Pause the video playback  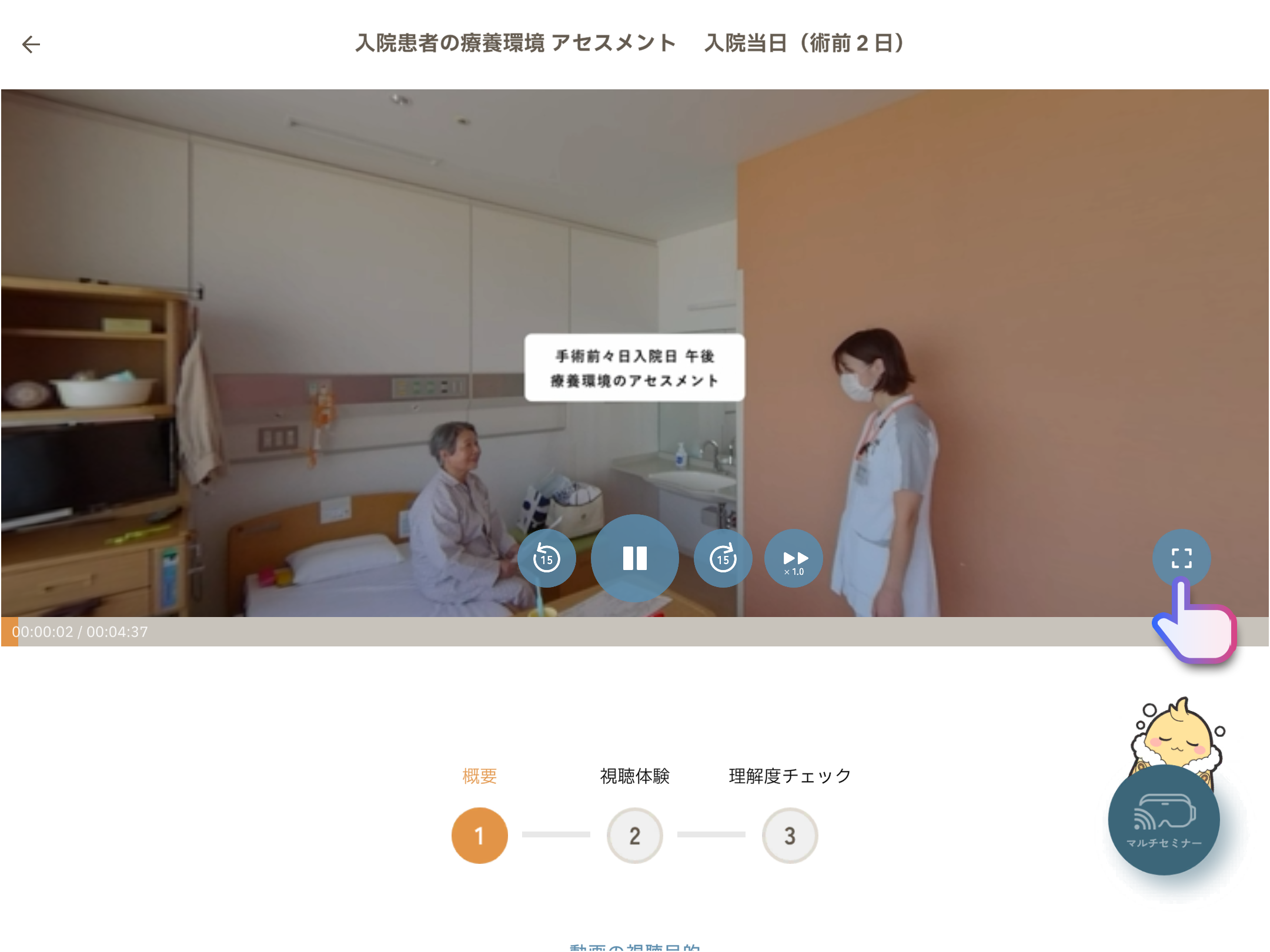tap(634, 558)
